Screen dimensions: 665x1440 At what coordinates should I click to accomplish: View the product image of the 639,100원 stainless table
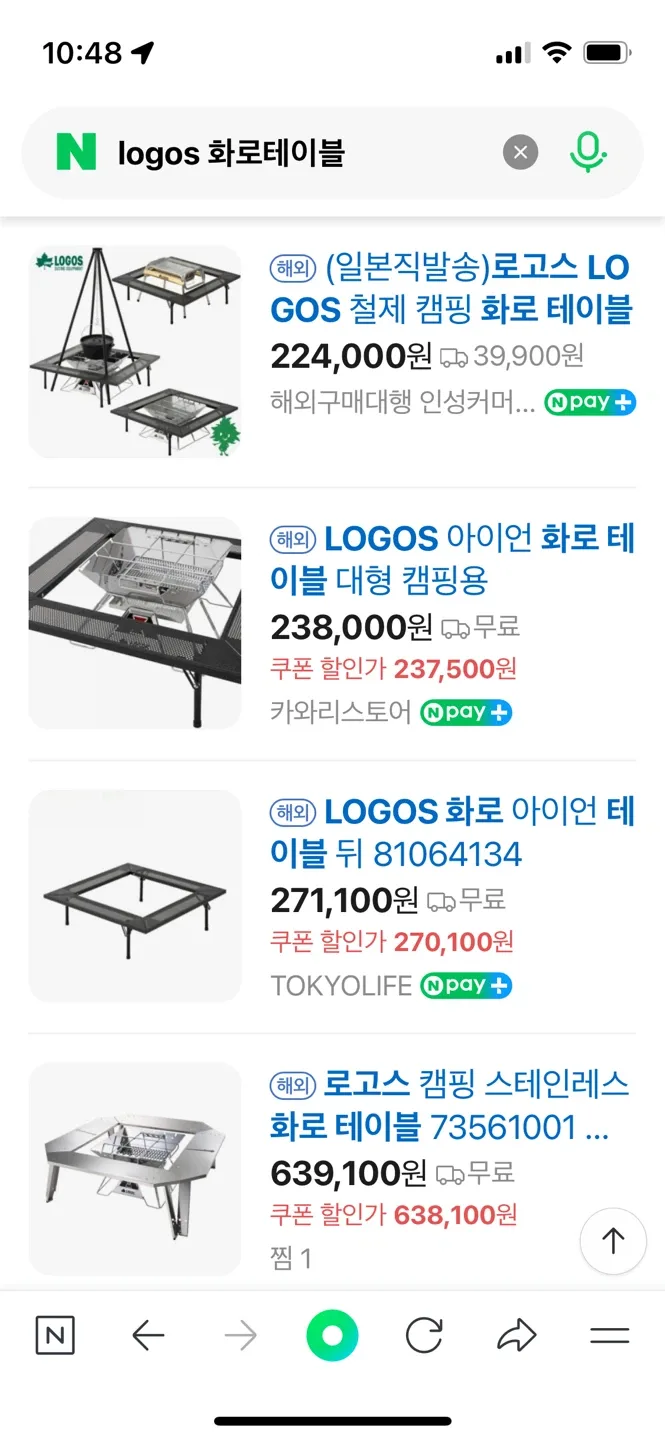pos(135,1168)
